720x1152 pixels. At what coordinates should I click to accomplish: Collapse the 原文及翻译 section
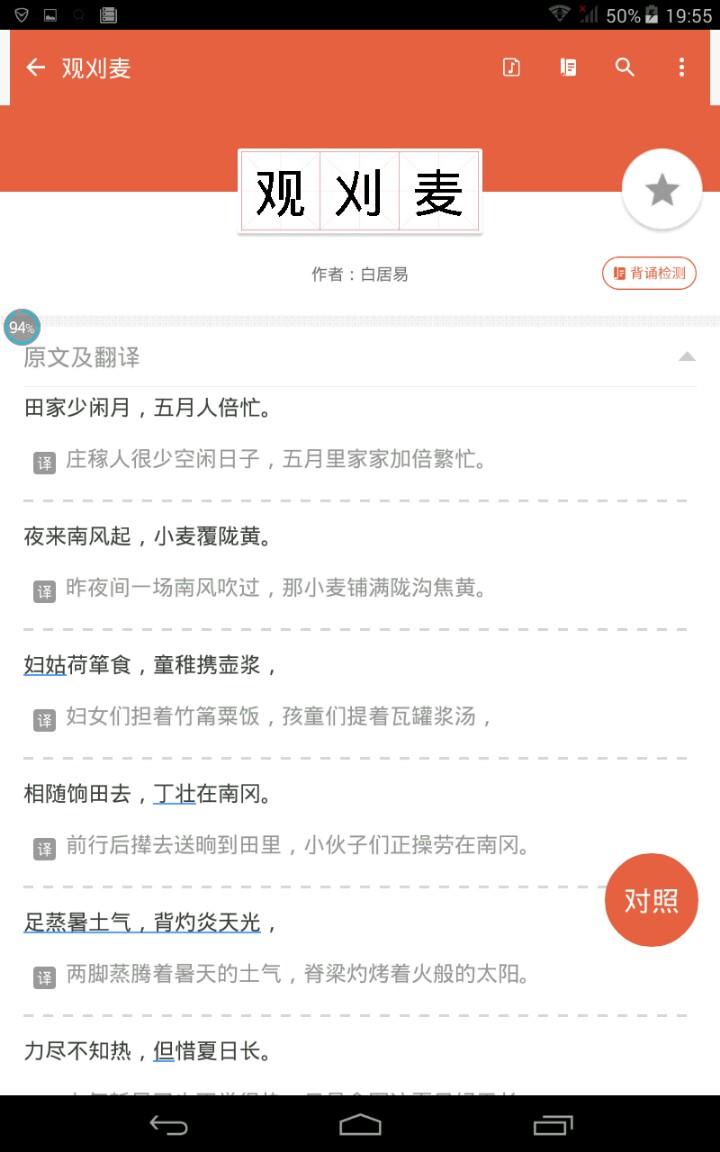tap(686, 357)
